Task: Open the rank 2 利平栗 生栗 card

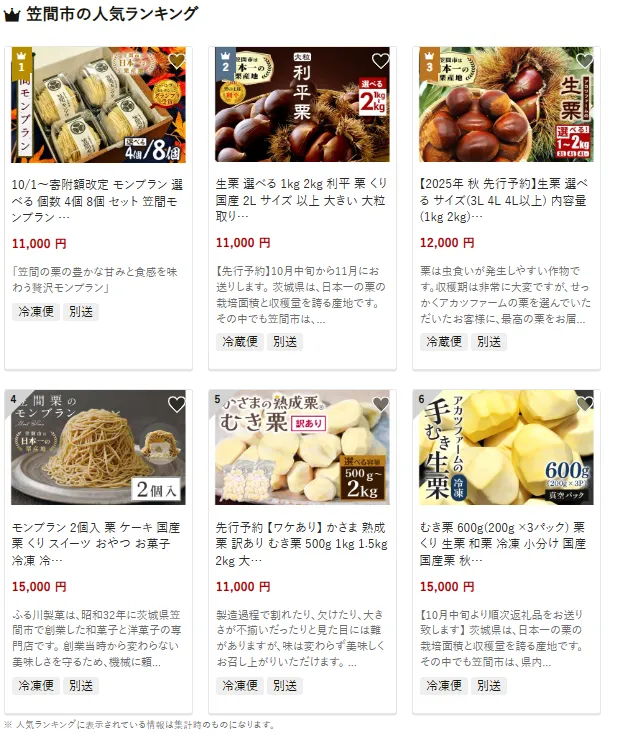Action: tap(302, 201)
